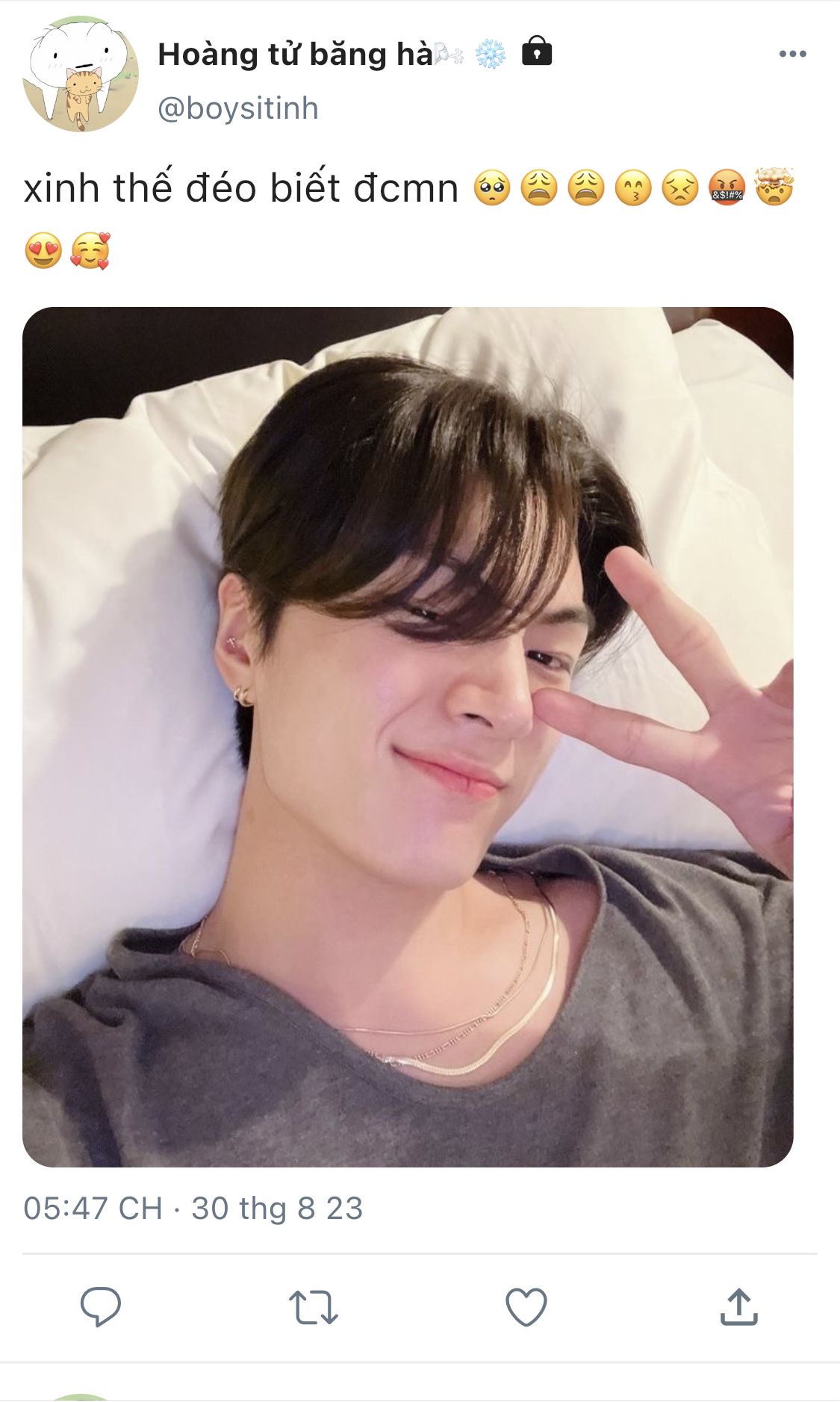Open the tweet's three-dot overflow menu

click(792, 54)
